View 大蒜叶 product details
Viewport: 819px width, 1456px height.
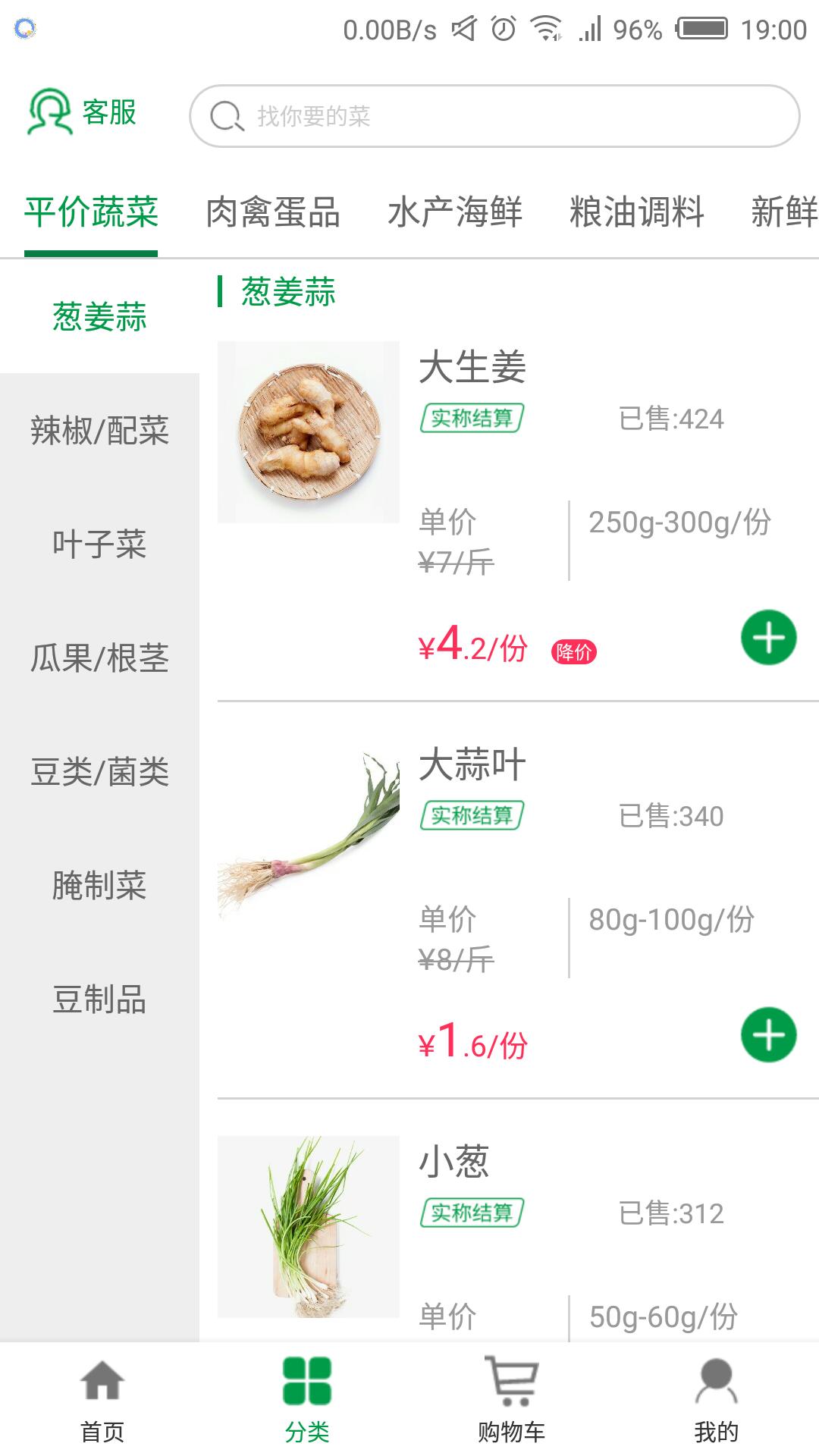(472, 764)
